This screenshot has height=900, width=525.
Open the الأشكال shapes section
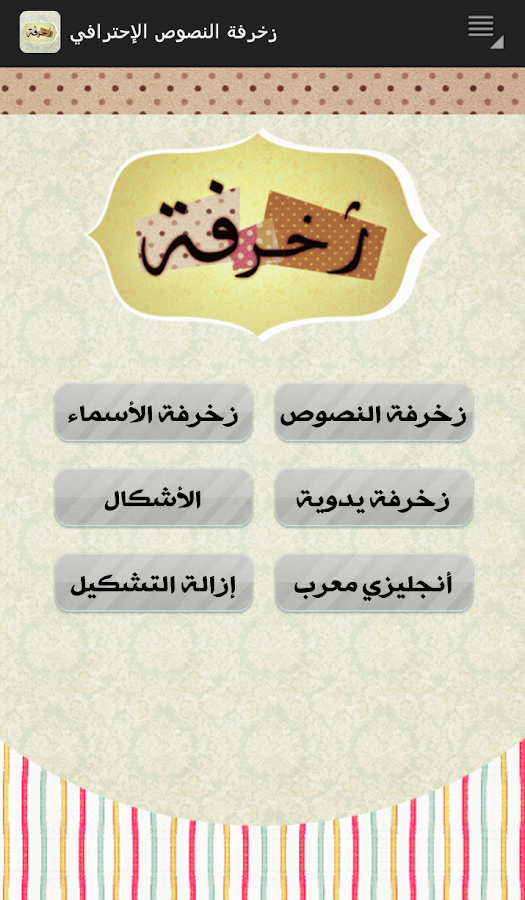coord(154,498)
